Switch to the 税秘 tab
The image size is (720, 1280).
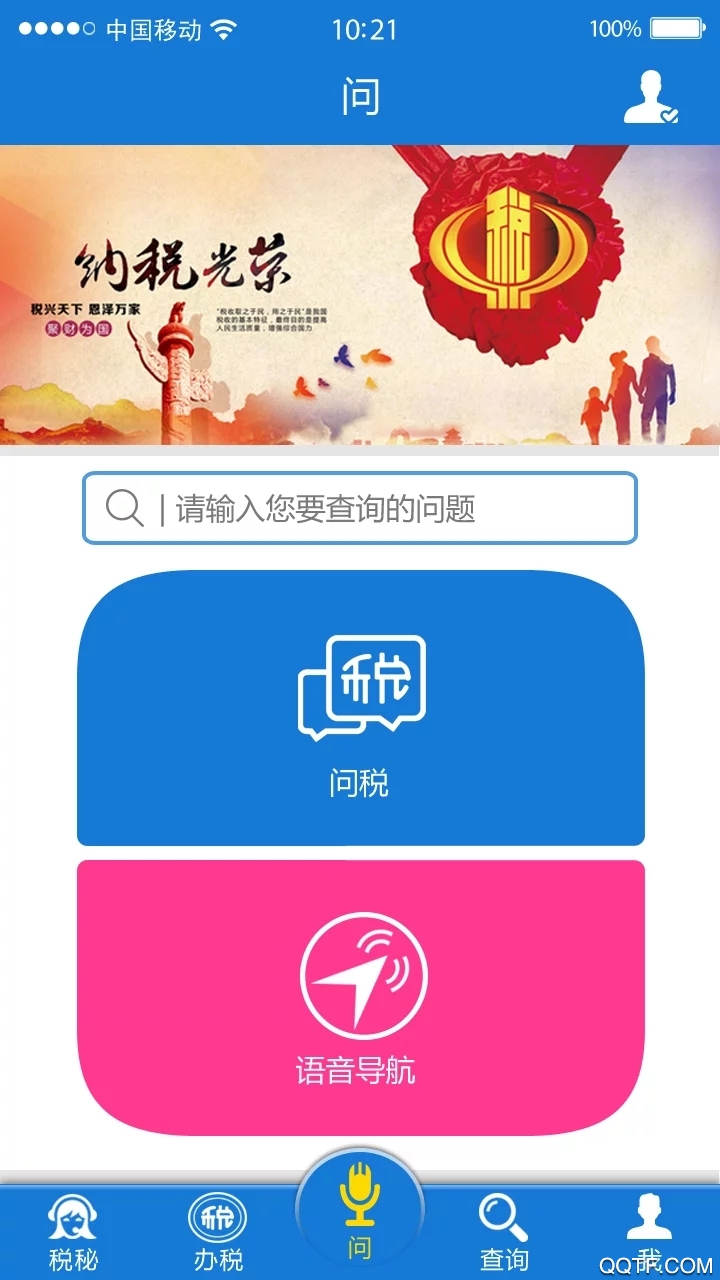click(73, 1232)
